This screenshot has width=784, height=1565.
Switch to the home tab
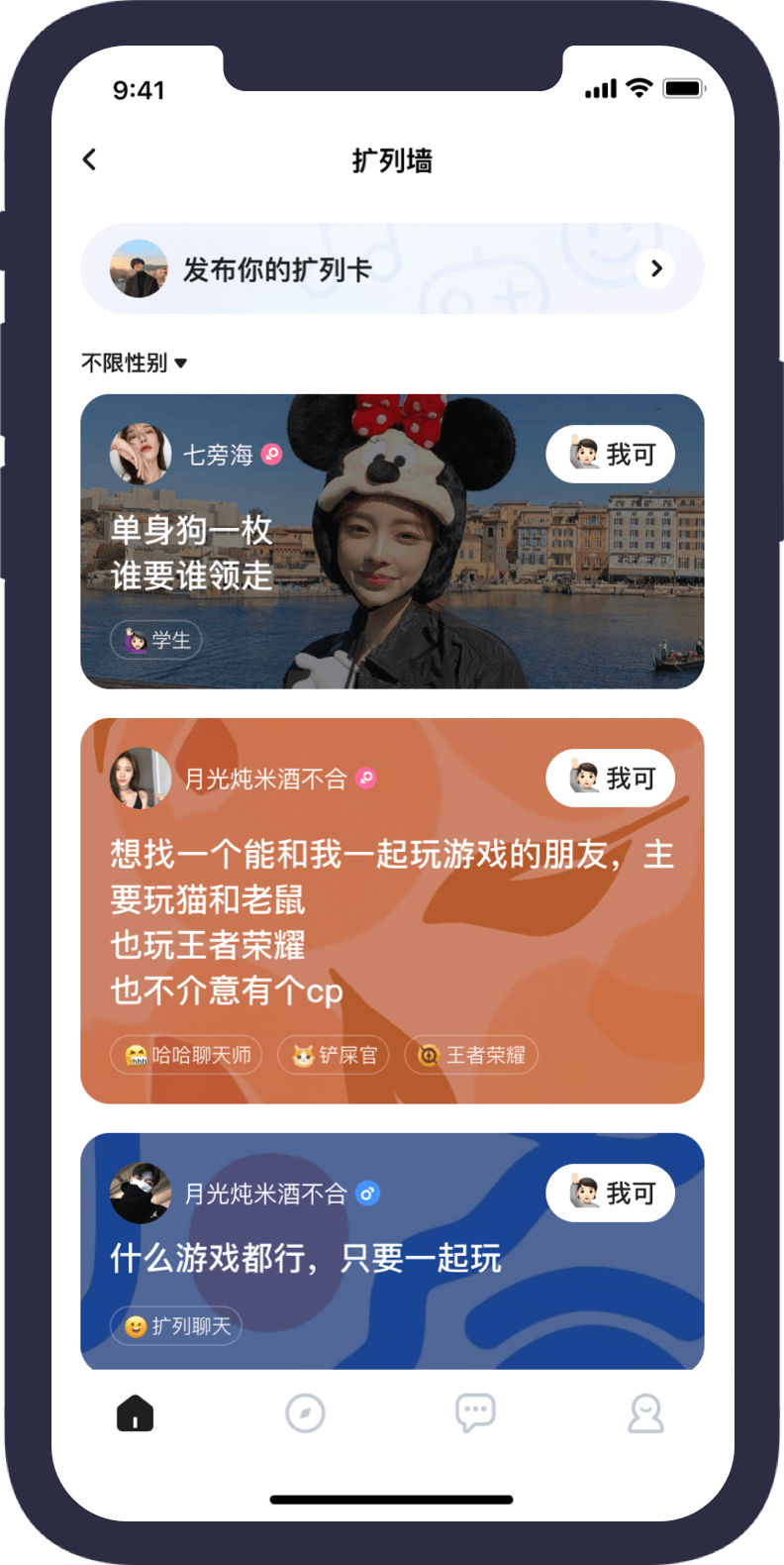point(136,1413)
